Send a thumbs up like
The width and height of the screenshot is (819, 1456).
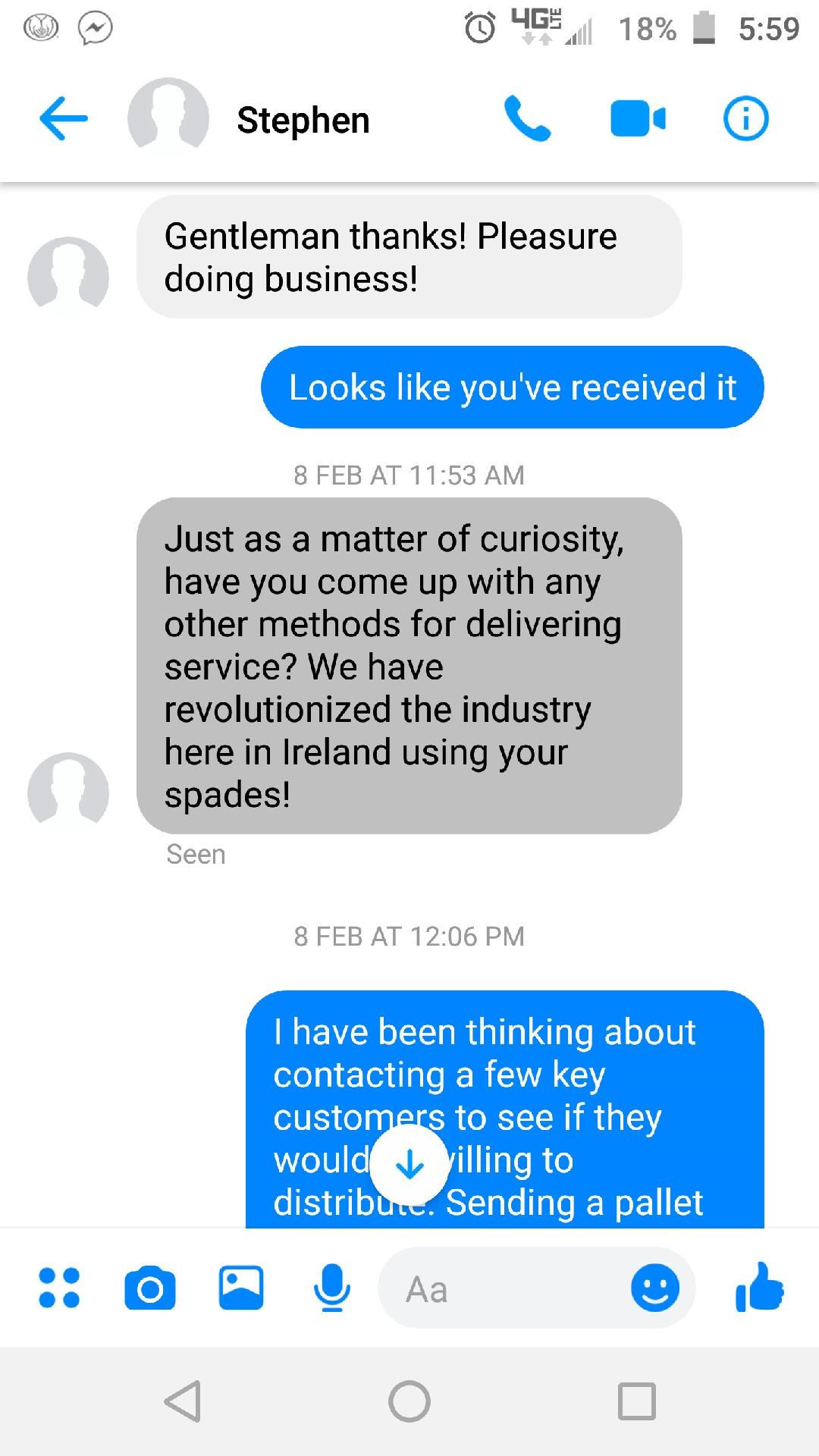(x=759, y=1287)
